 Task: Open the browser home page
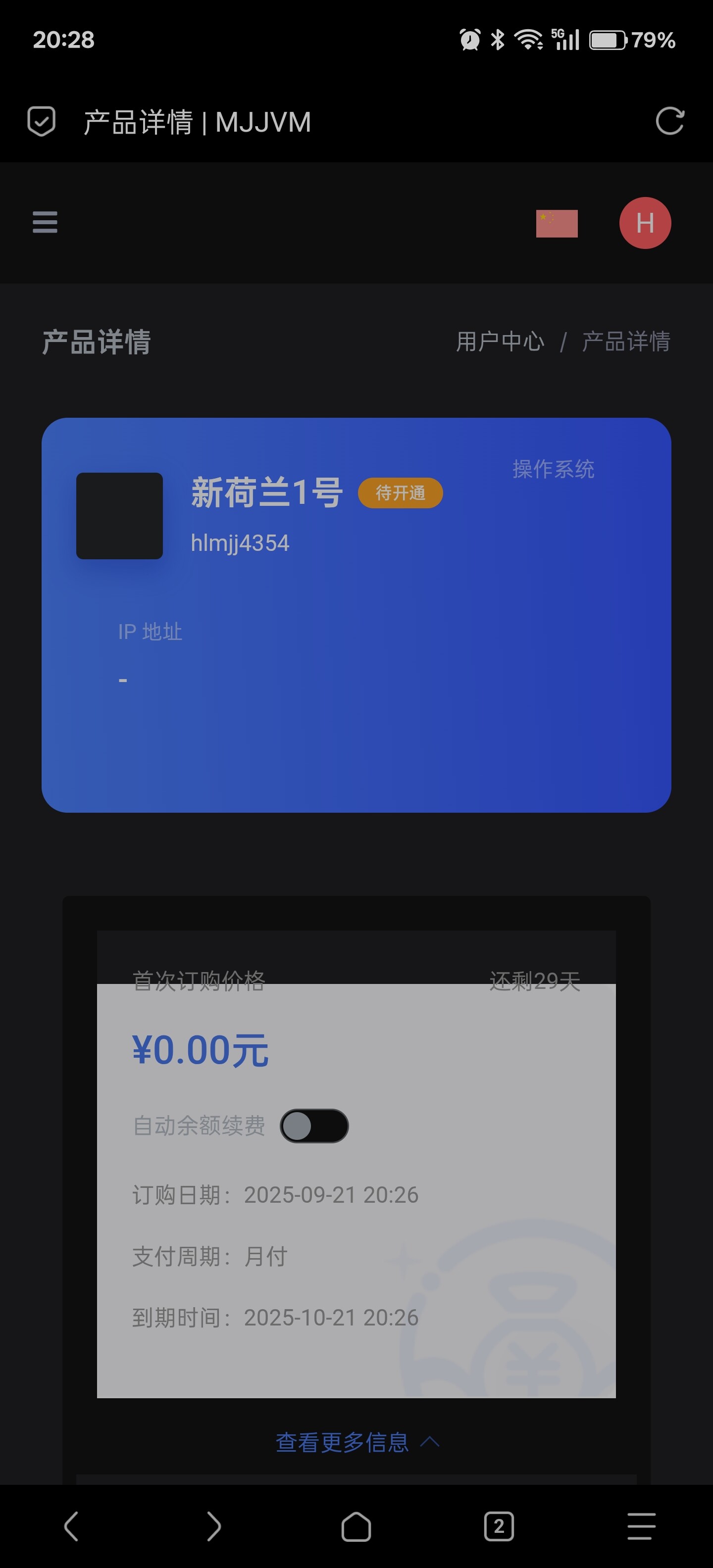pos(356,1526)
